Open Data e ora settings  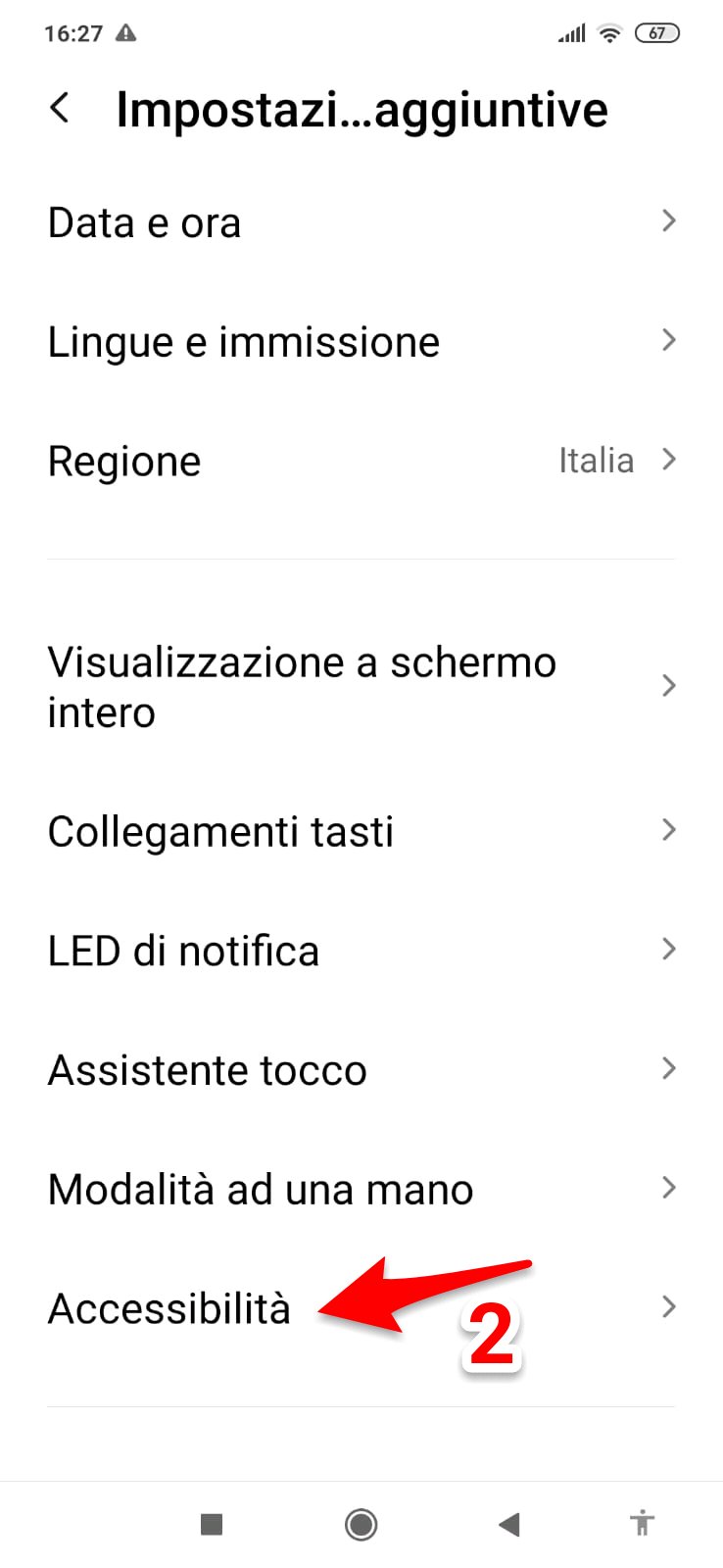pyautogui.click(x=361, y=222)
